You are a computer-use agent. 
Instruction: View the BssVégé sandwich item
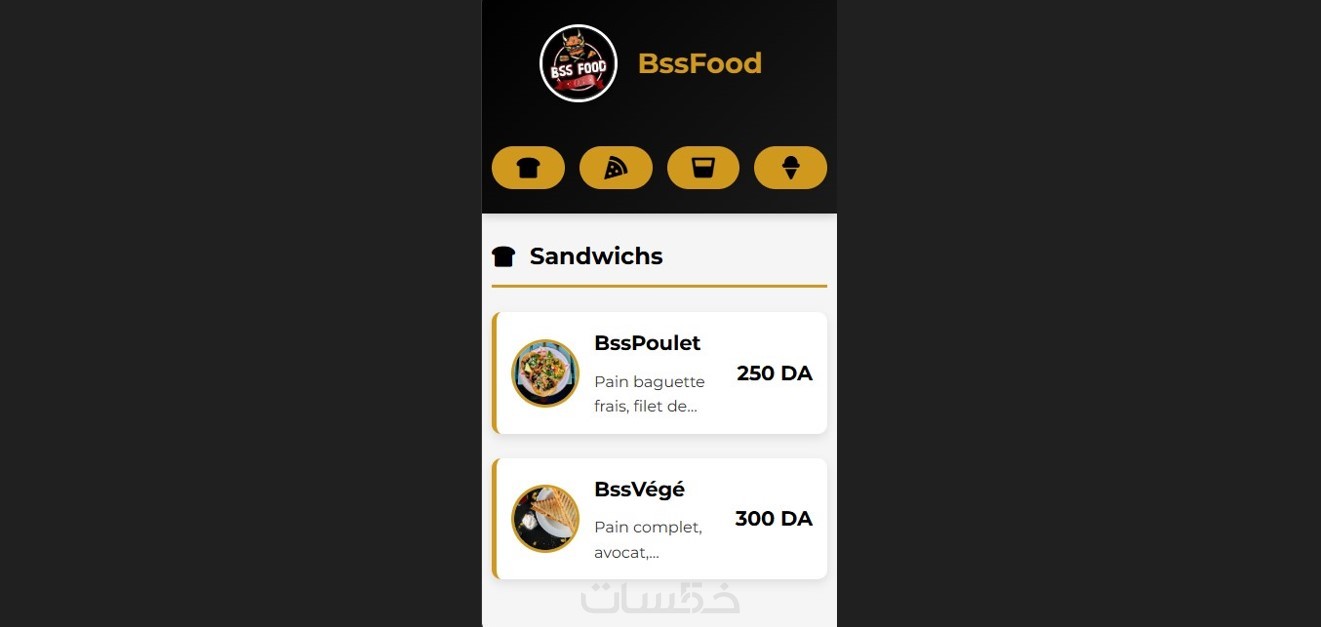point(660,519)
